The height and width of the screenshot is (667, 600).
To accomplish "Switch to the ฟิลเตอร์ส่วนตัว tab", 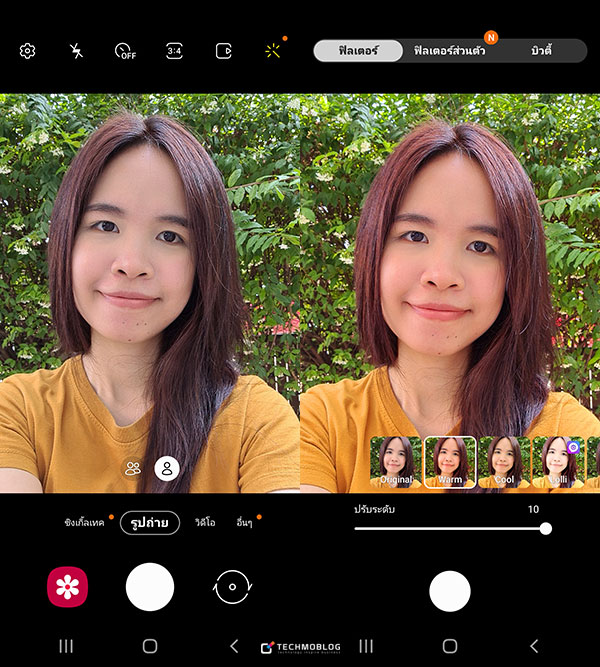I will 449,51.
